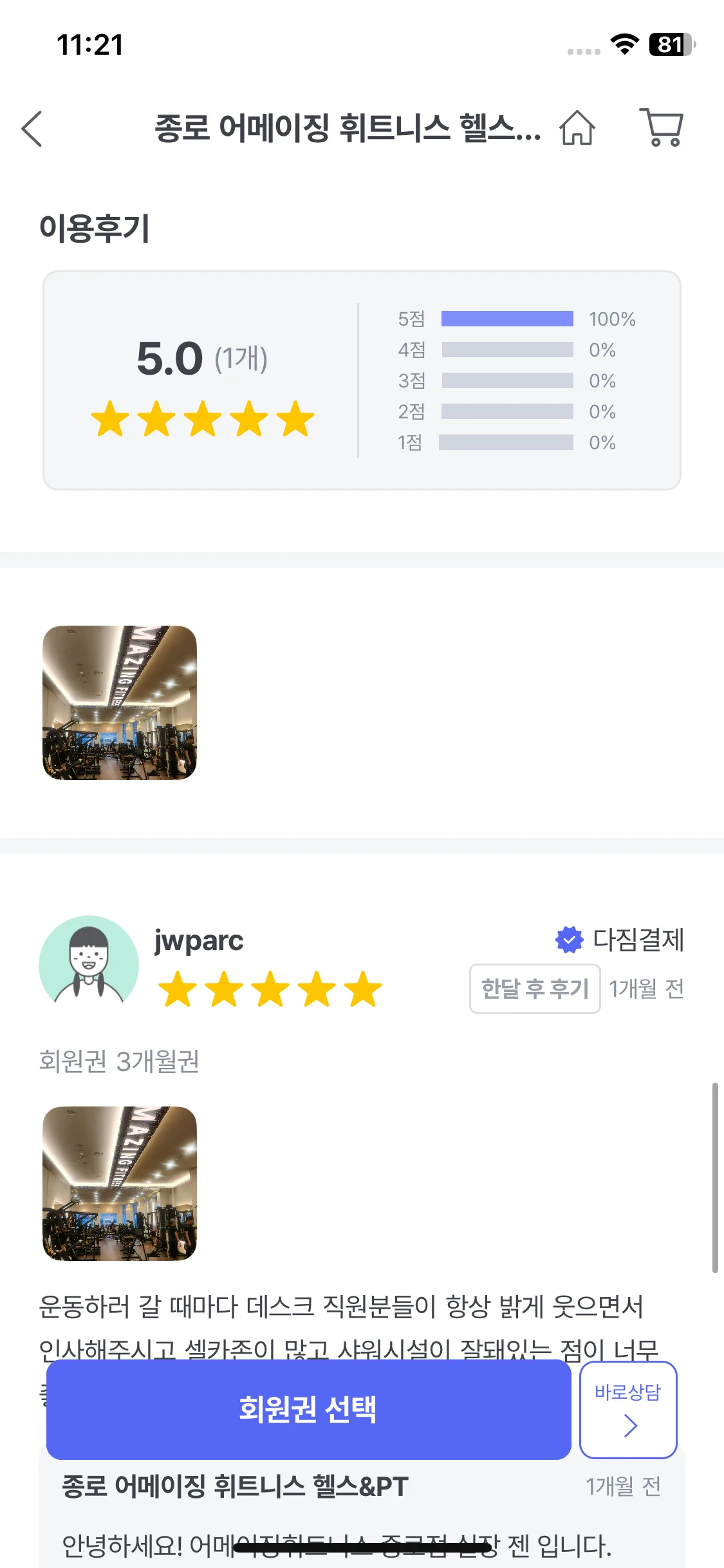
Task: Open the shopping cart
Action: tap(661, 127)
